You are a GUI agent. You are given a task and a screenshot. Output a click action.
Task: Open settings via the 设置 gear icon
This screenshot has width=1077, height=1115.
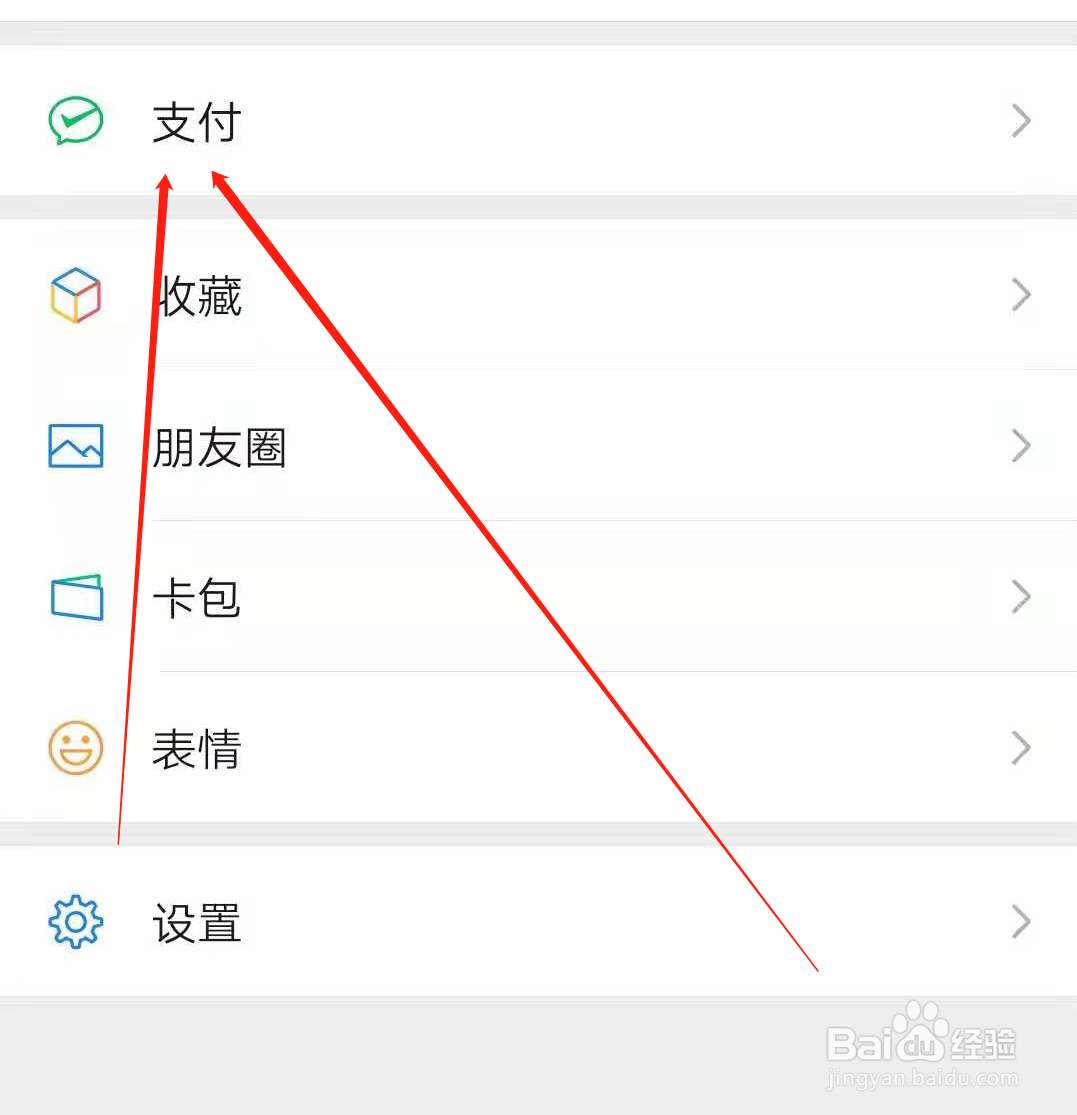point(75,923)
